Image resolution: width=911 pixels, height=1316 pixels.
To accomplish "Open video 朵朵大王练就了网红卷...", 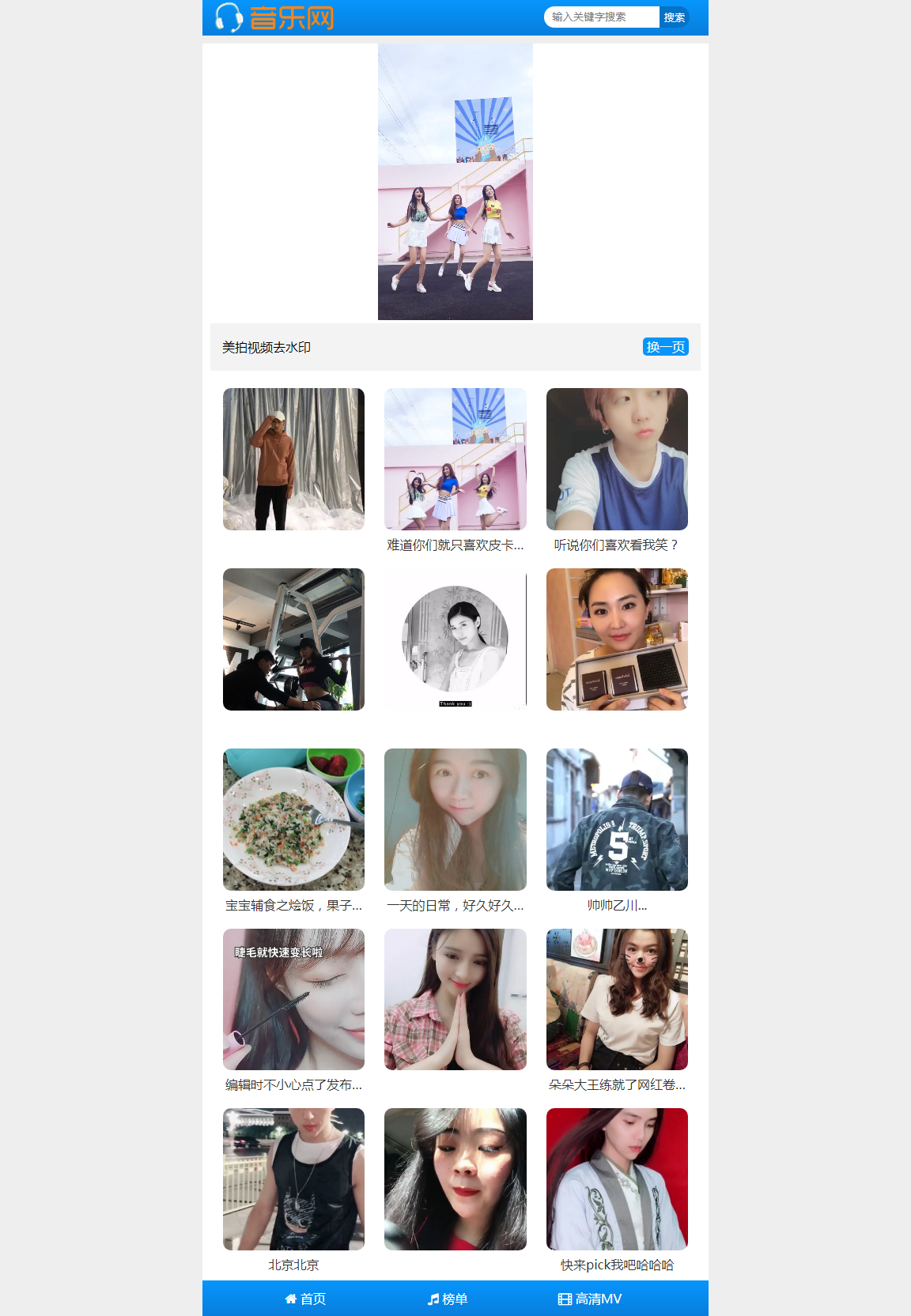I will click(x=617, y=1000).
